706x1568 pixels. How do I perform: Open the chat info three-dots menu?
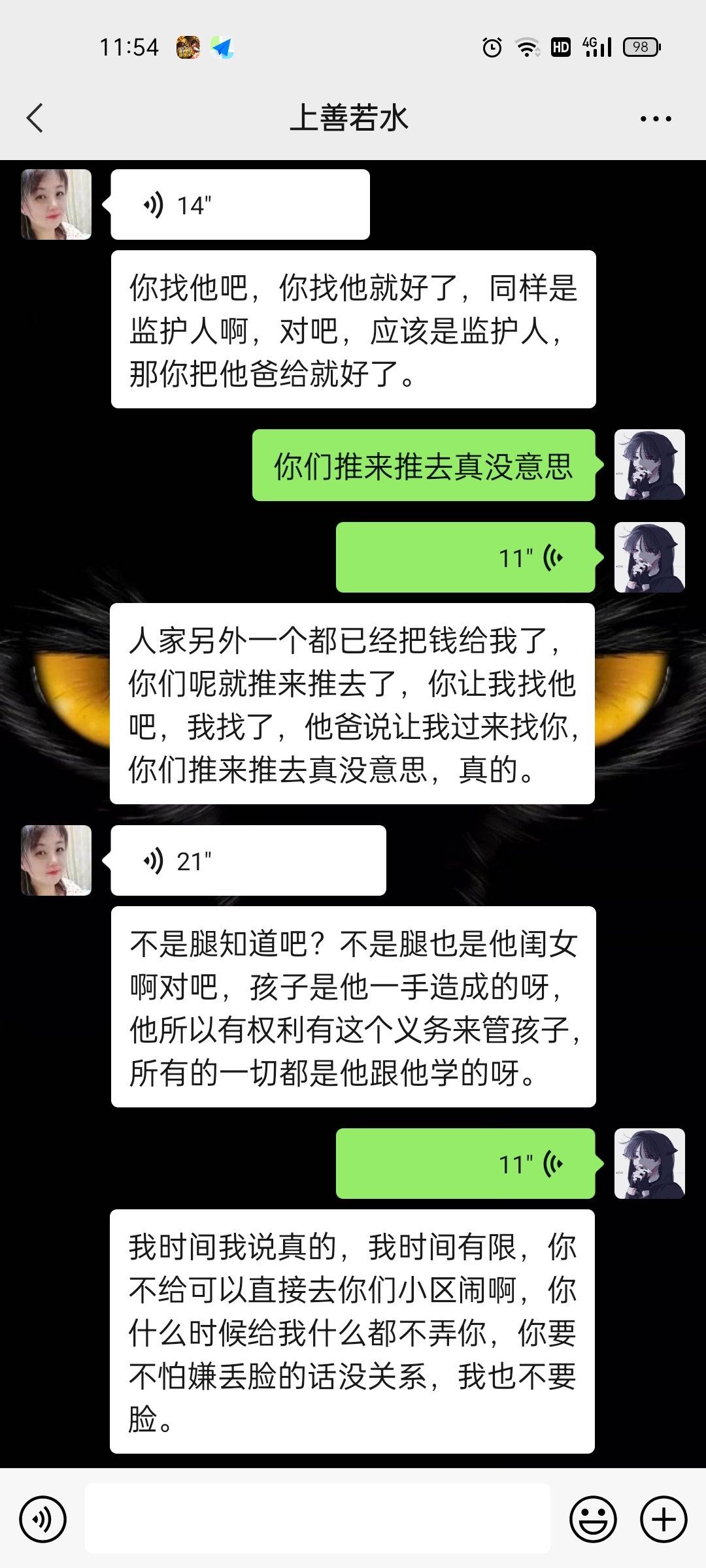click(656, 118)
